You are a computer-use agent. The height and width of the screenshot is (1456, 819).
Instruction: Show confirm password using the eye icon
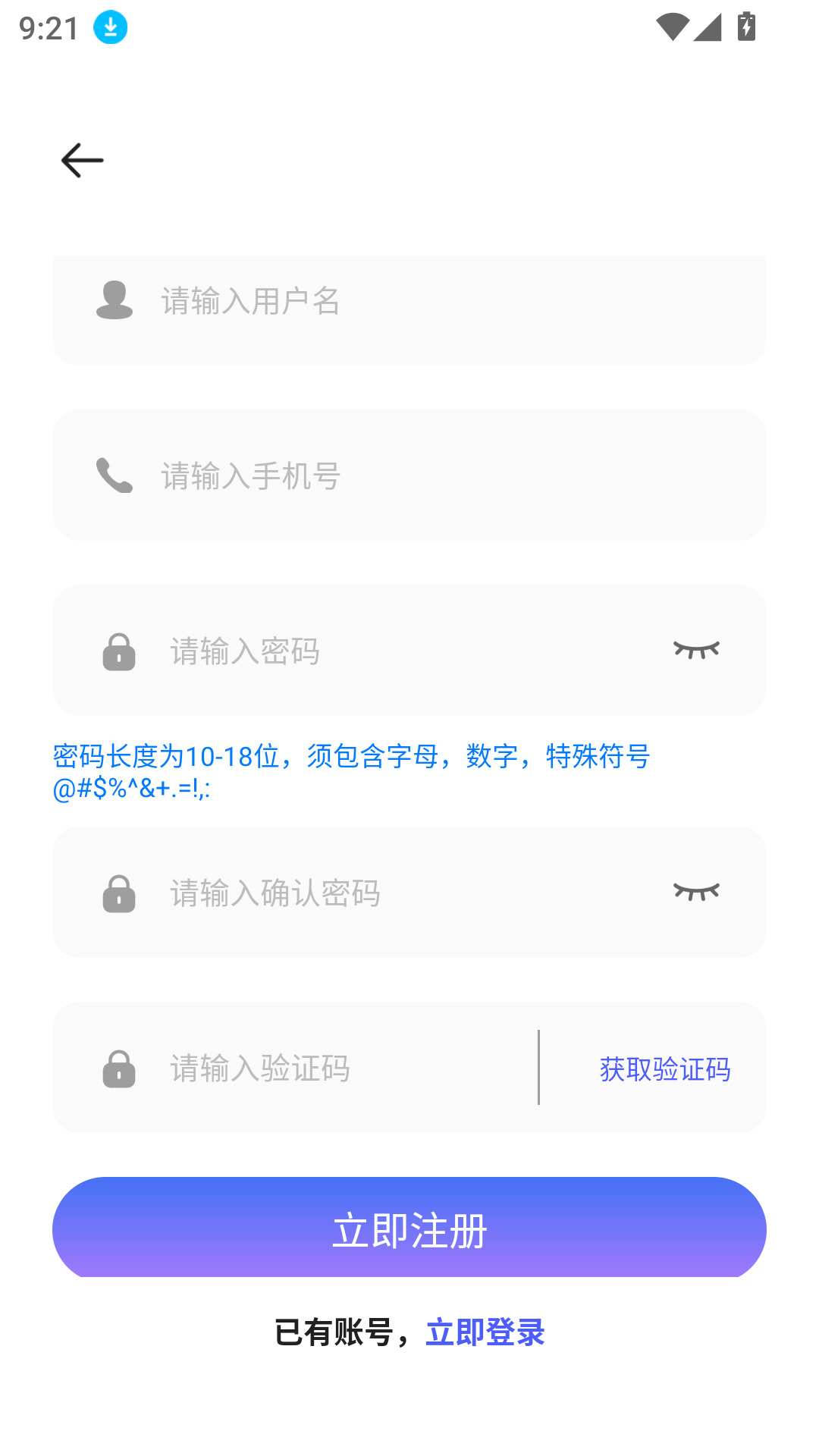pos(697,892)
